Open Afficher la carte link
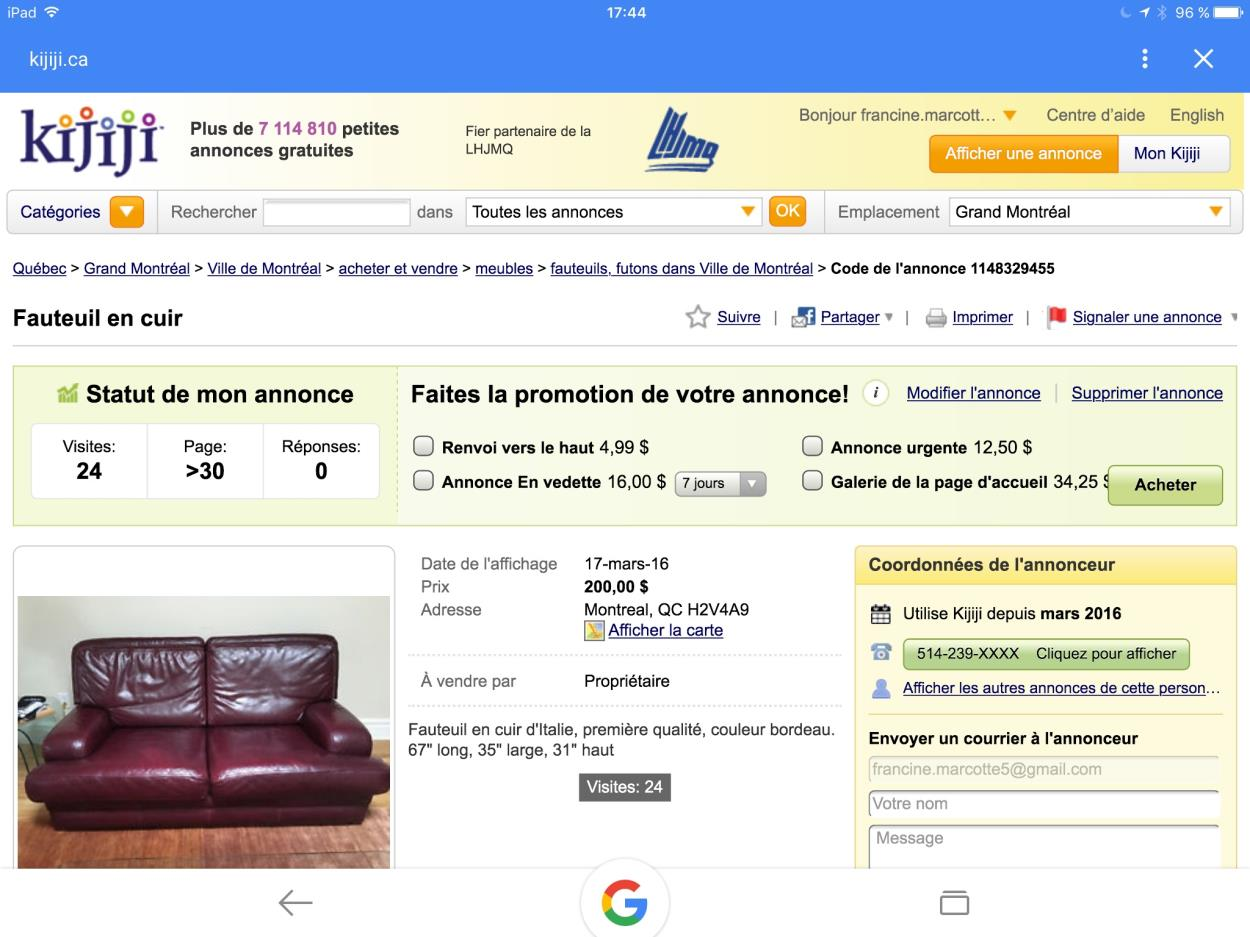 coord(664,630)
